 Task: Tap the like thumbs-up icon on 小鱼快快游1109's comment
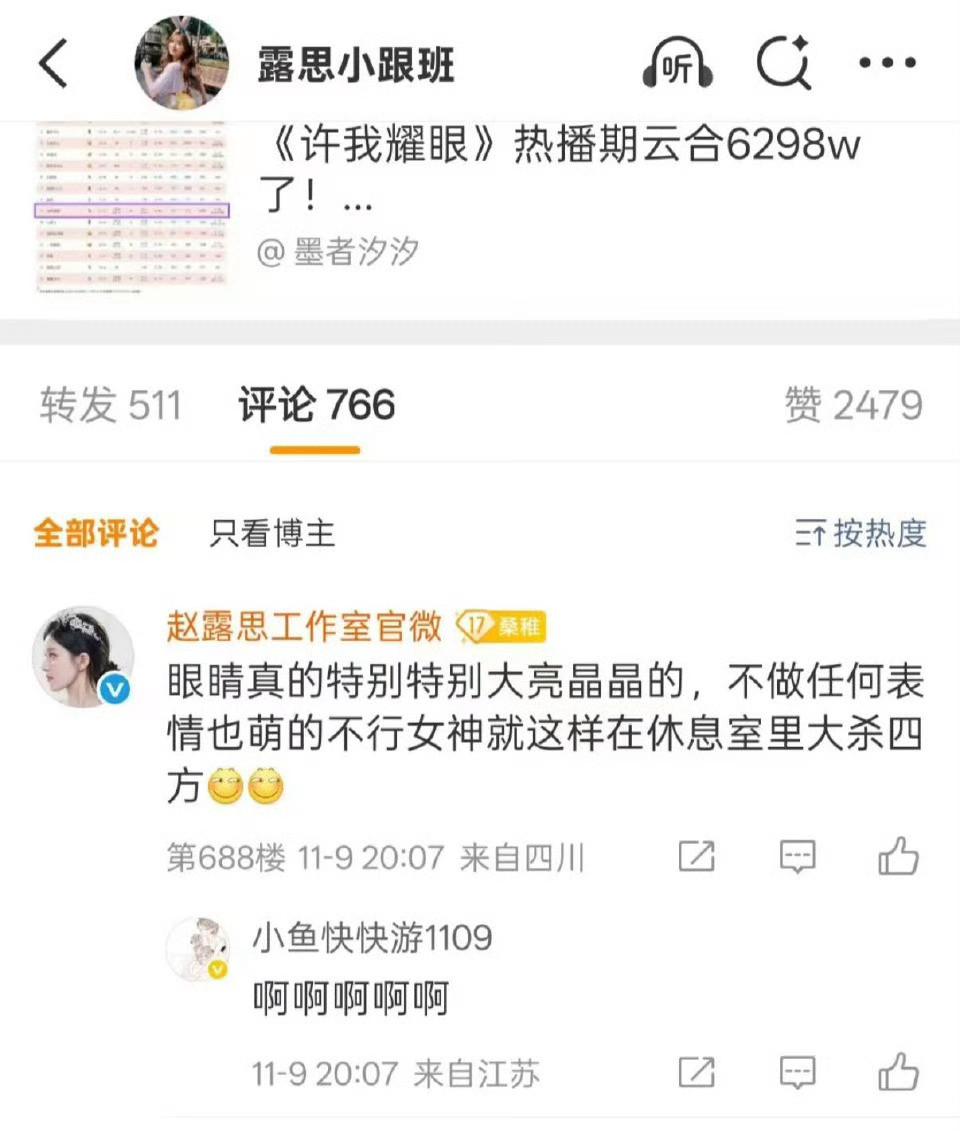tap(898, 1073)
